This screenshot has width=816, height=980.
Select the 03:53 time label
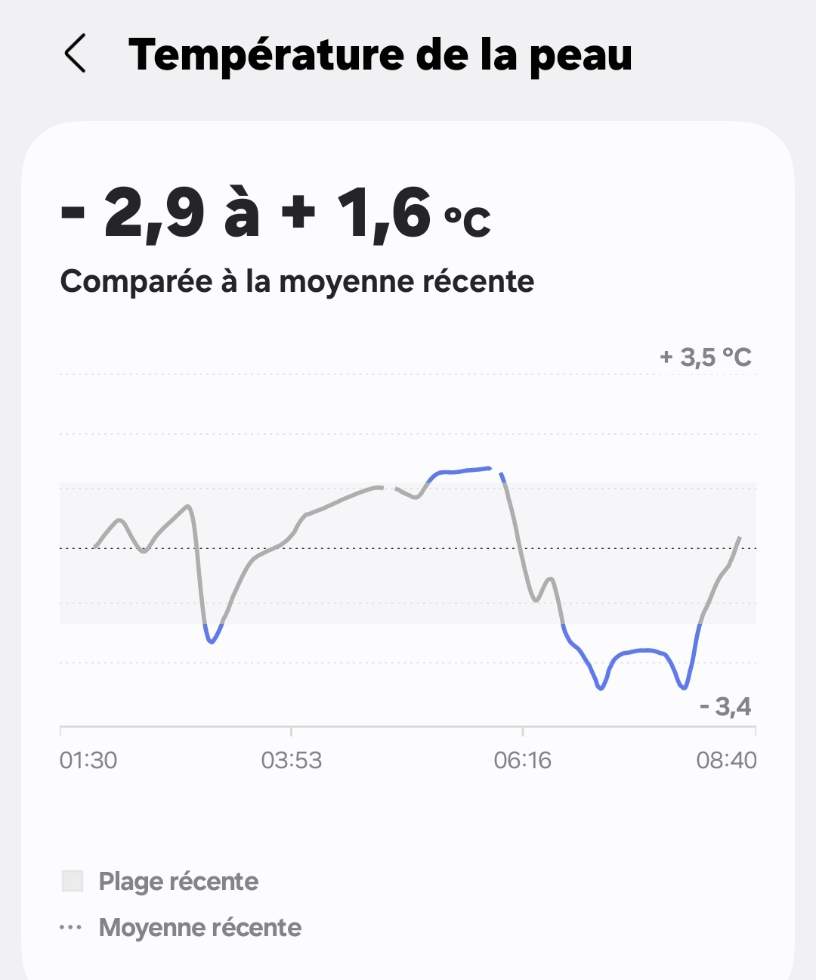295,760
